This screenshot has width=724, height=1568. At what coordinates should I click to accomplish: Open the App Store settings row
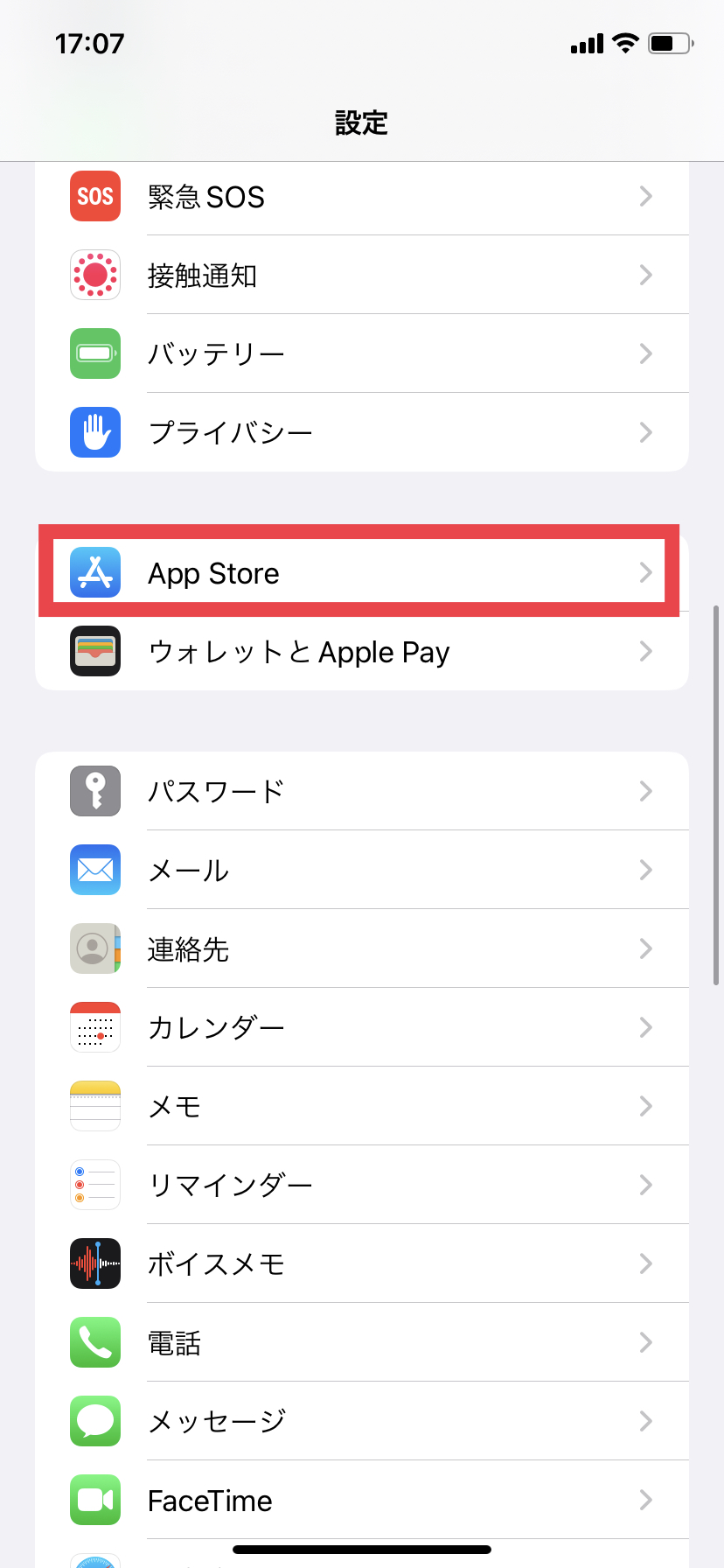(x=362, y=572)
